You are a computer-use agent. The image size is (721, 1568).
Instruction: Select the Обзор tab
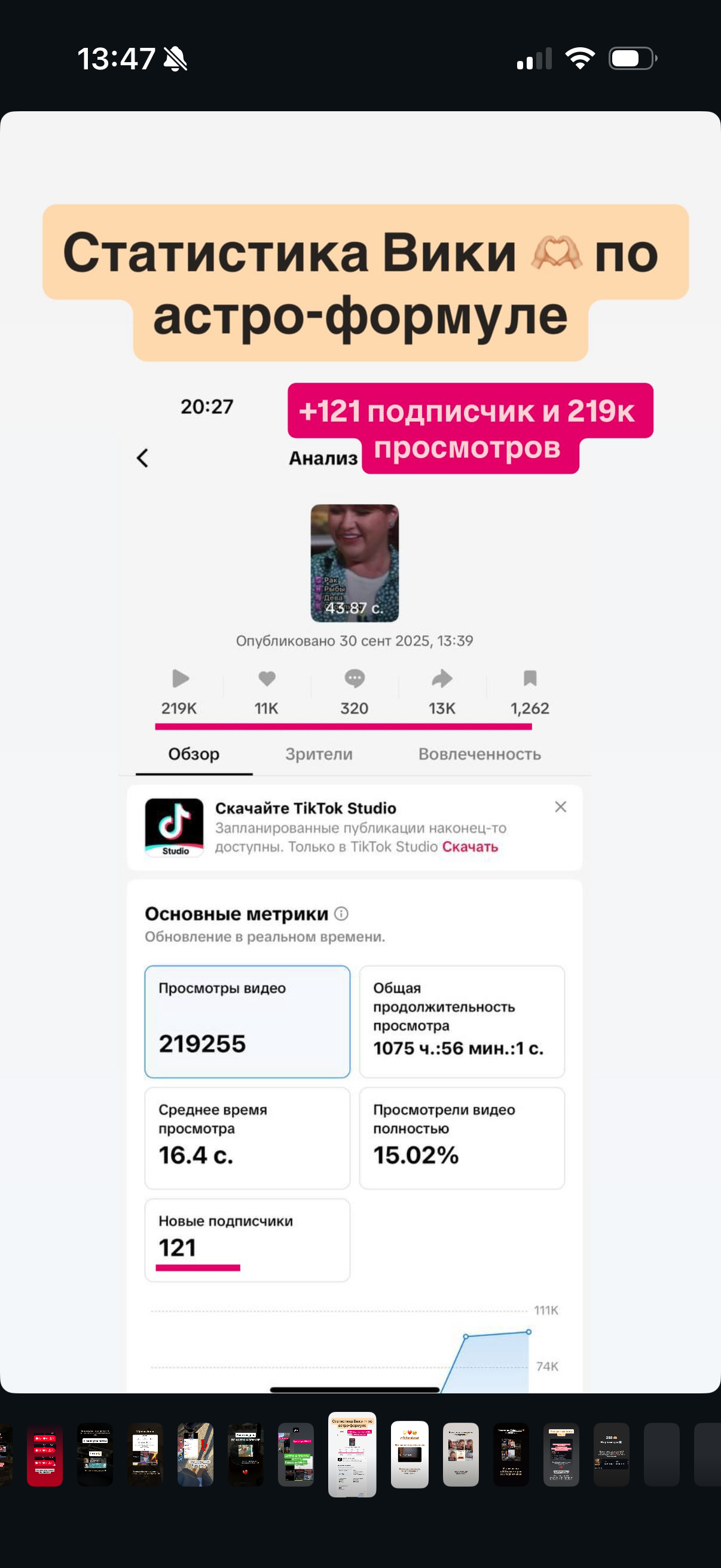pyautogui.click(x=194, y=754)
